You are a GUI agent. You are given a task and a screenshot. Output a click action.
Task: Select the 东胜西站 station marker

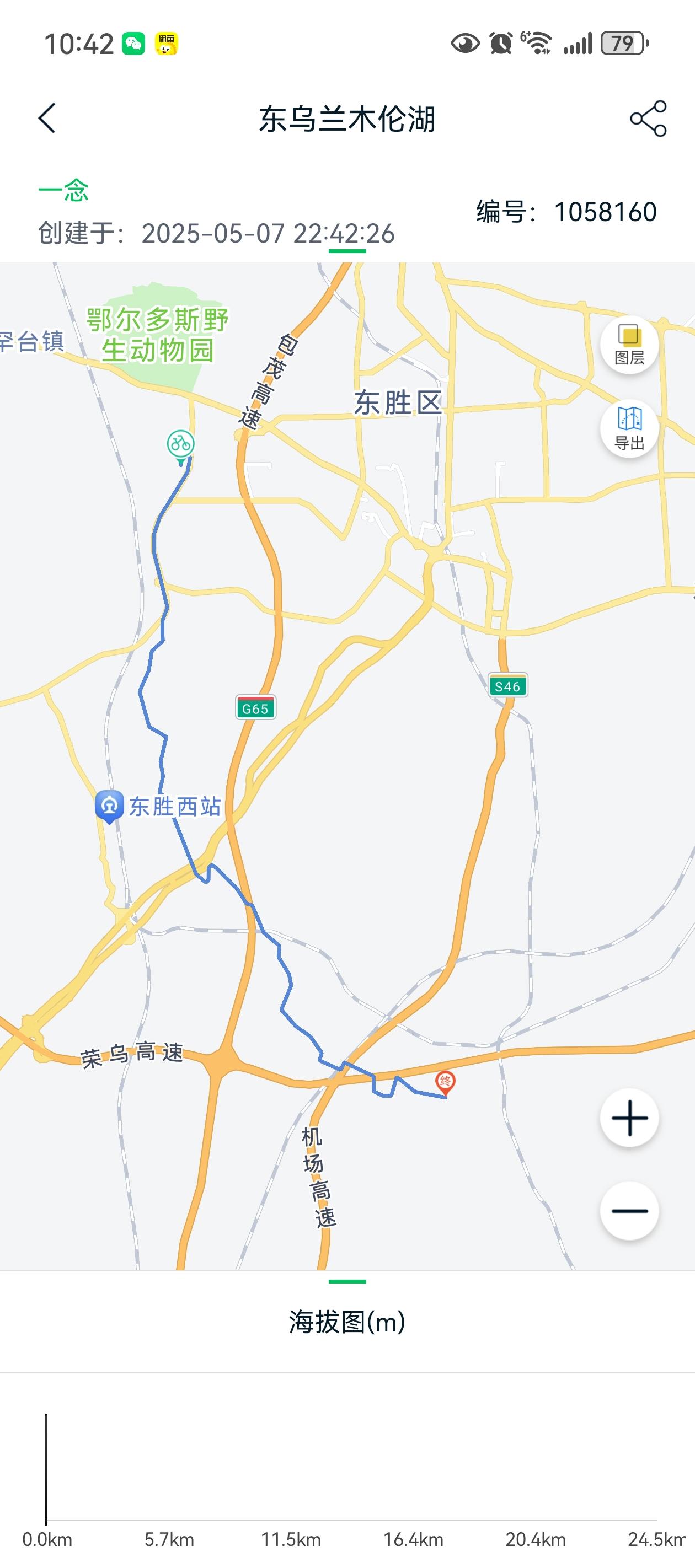[x=110, y=807]
